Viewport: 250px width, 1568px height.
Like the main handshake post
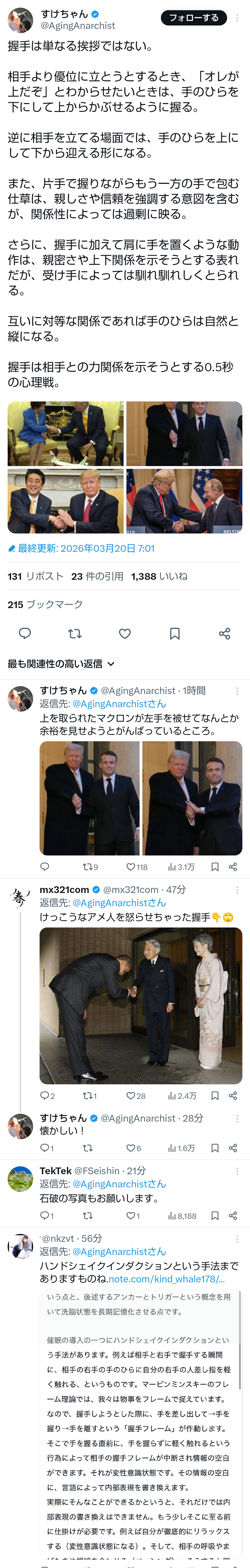click(x=125, y=634)
